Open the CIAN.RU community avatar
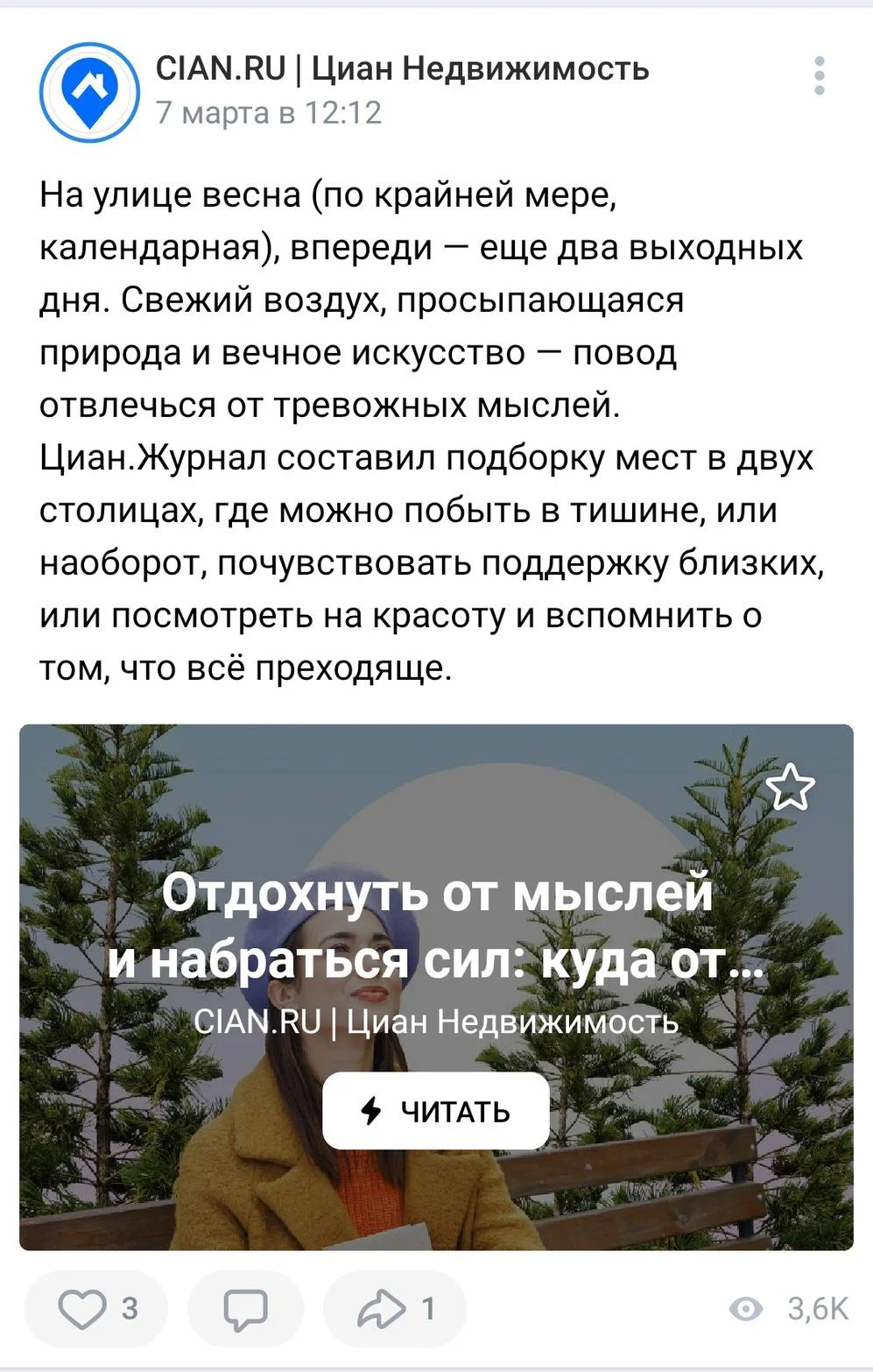This screenshot has height=1372, width=873. [89, 92]
